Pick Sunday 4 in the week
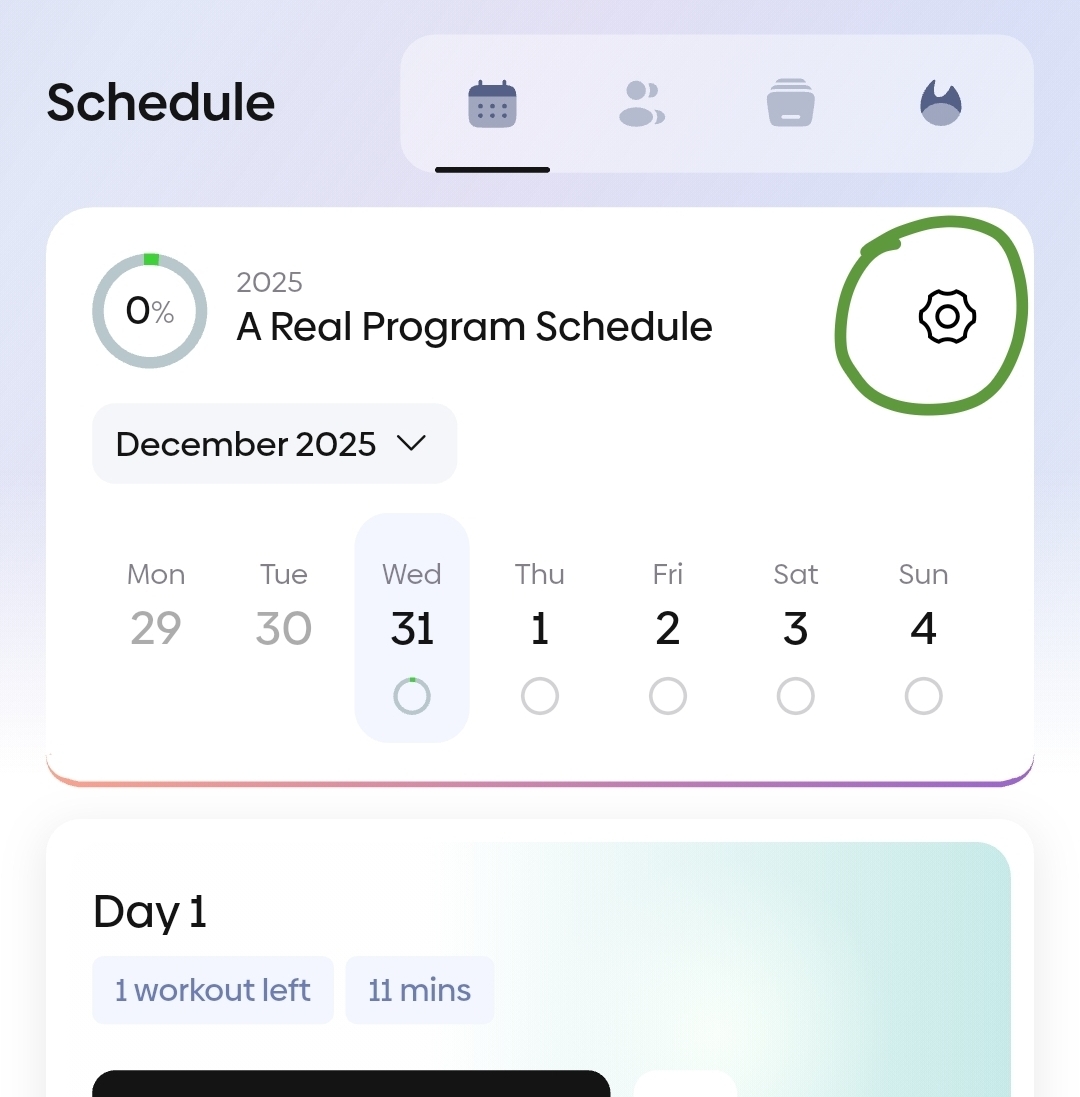The image size is (1080, 1097). click(x=923, y=628)
